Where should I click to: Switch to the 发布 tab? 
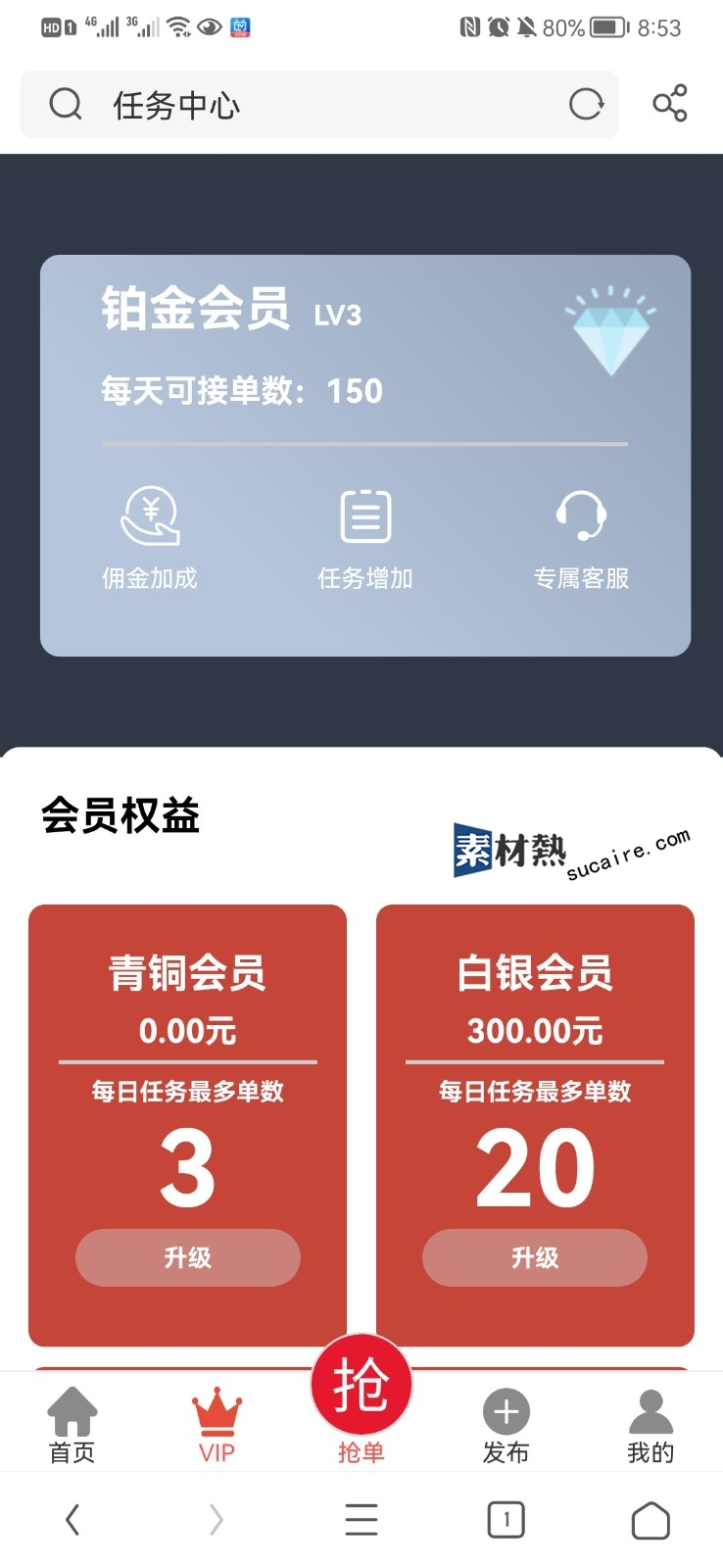(x=506, y=1426)
